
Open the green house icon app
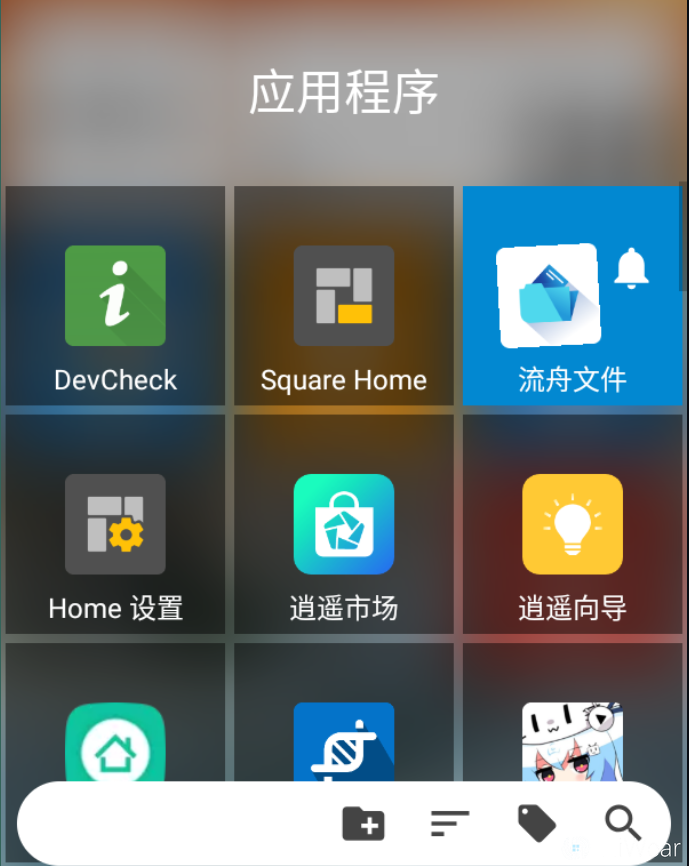click(x=115, y=742)
